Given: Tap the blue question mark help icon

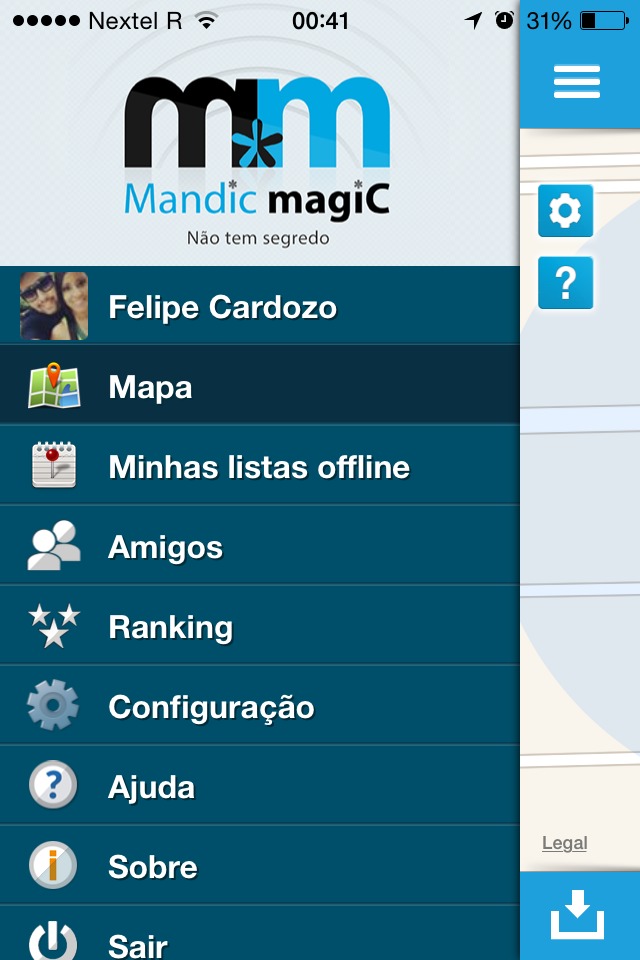Looking at the screenshot, I should pos(565,283).
